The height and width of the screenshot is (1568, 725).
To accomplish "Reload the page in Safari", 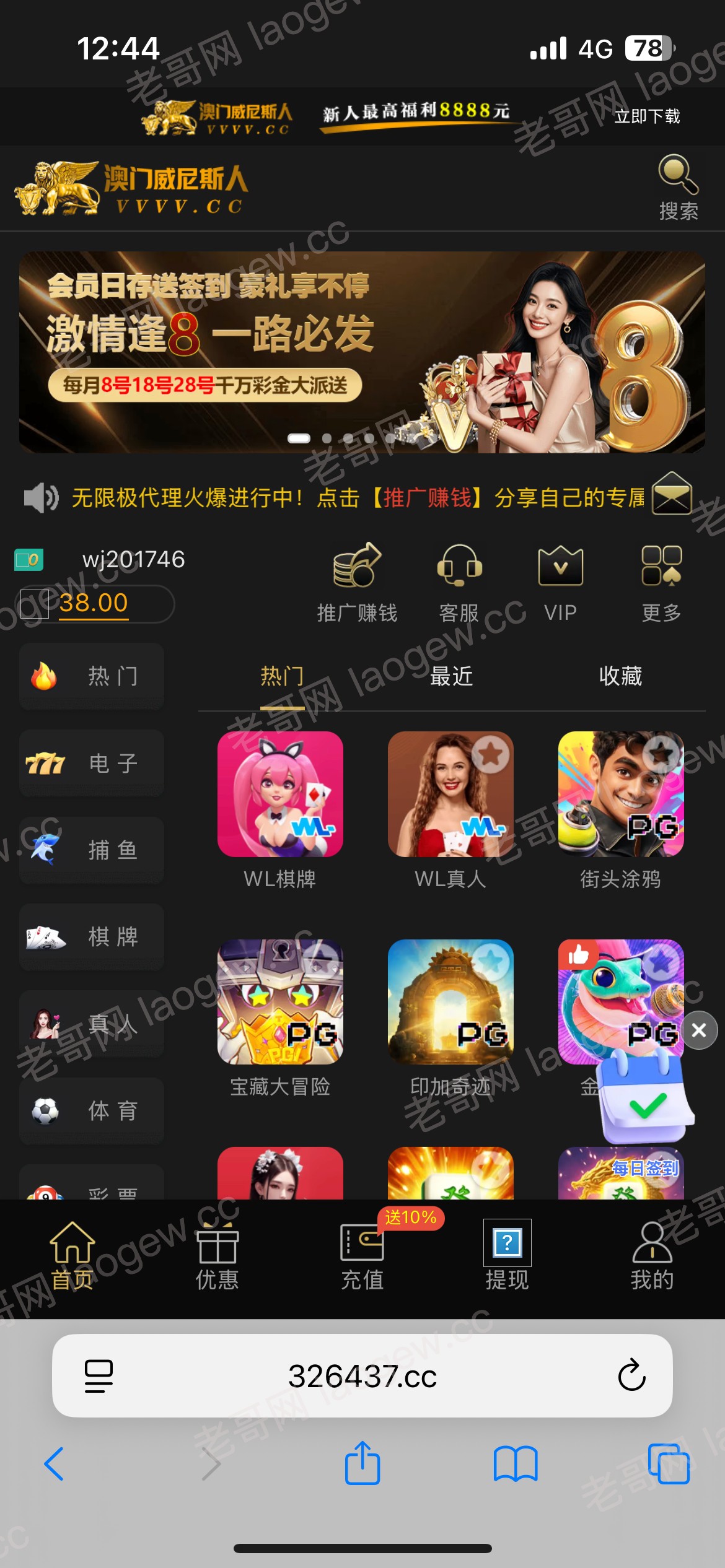I will click(x=631, y=1375).
